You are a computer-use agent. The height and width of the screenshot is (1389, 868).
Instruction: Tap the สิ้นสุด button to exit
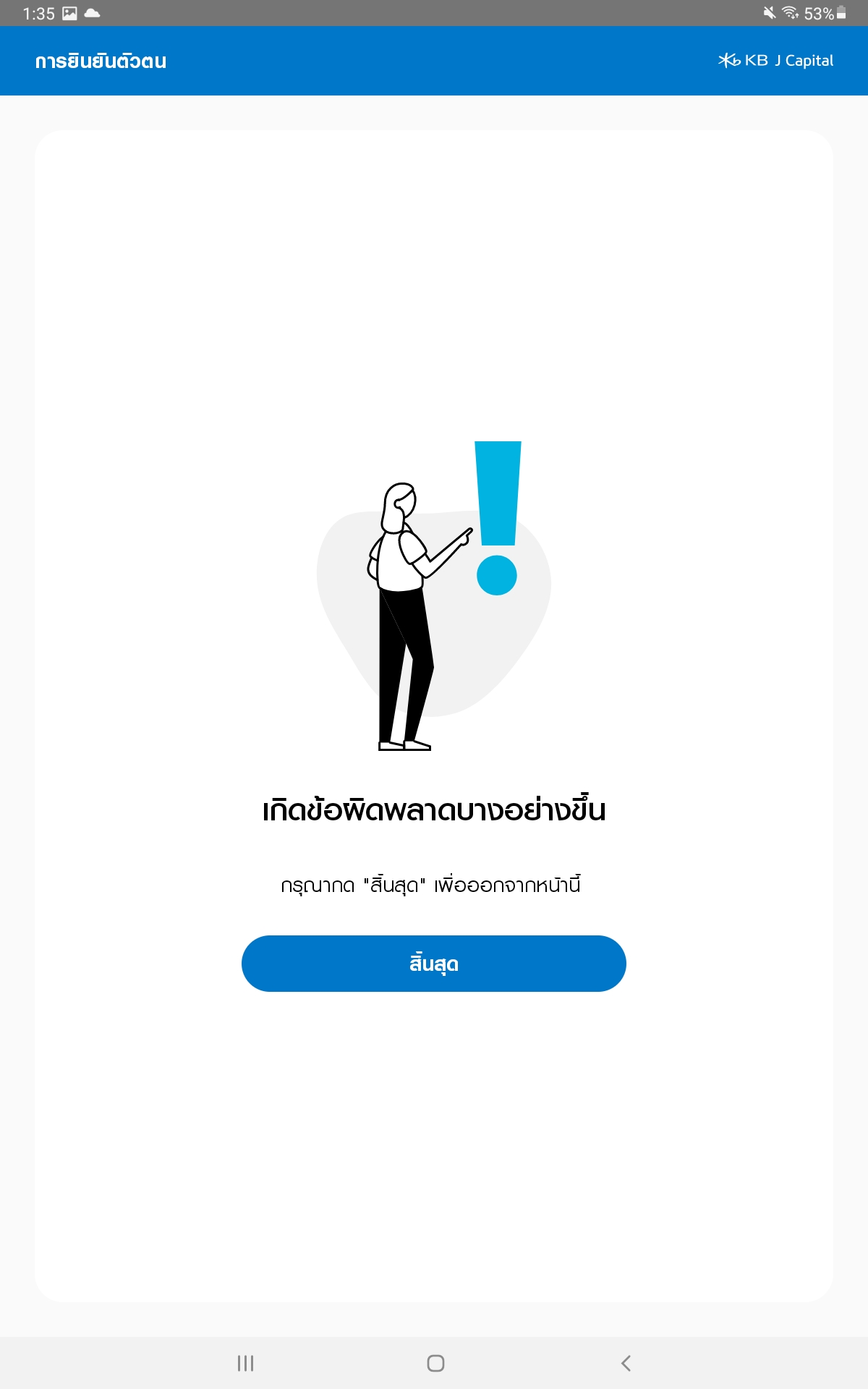[x=433, y=963]
